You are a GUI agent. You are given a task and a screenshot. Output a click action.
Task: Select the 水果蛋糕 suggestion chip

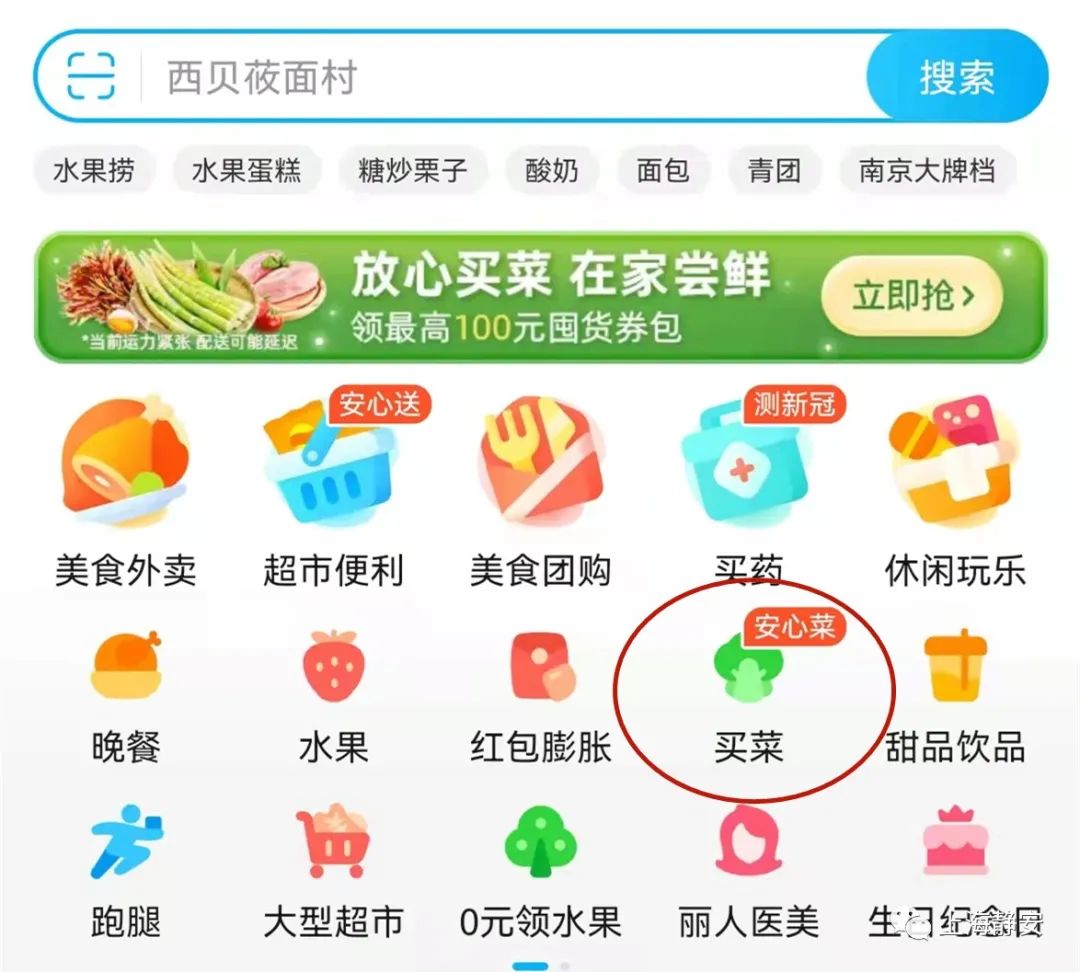pyautogui.click(x=246, y=170)
